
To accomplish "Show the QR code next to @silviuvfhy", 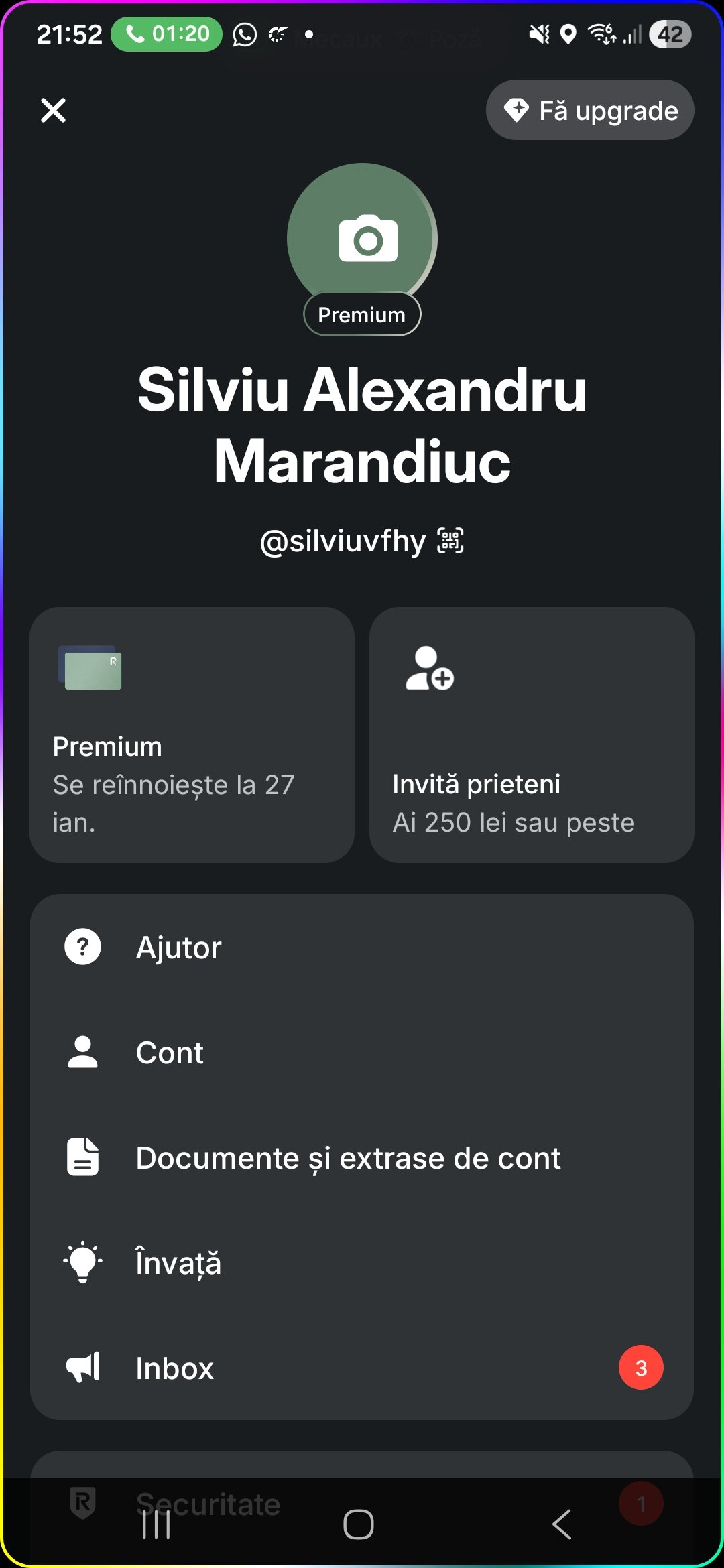I will (450, 541).
